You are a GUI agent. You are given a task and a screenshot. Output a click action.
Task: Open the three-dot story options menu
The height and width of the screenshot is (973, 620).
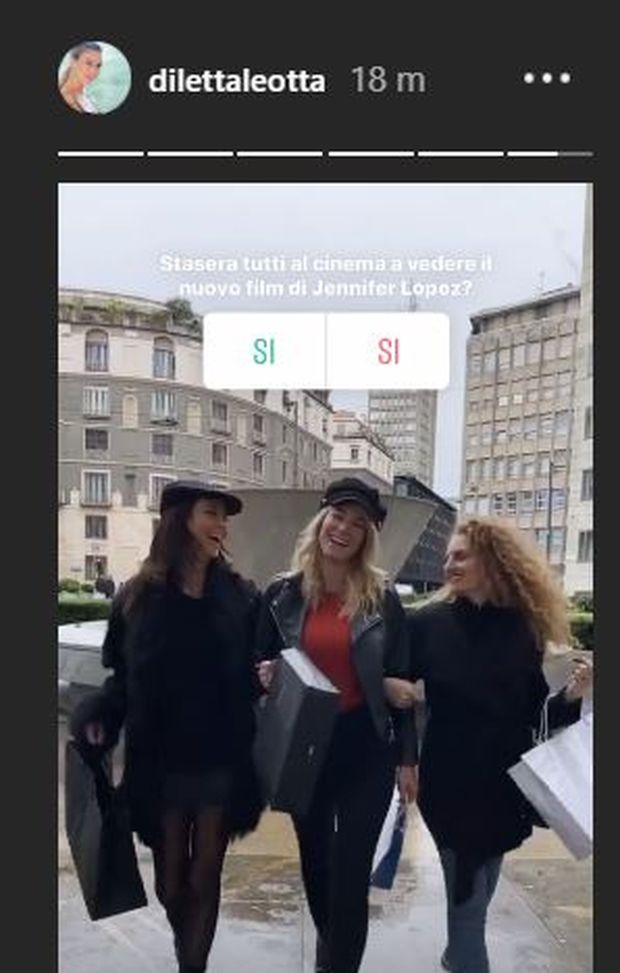pyautogui.click(x=547, y=79)
